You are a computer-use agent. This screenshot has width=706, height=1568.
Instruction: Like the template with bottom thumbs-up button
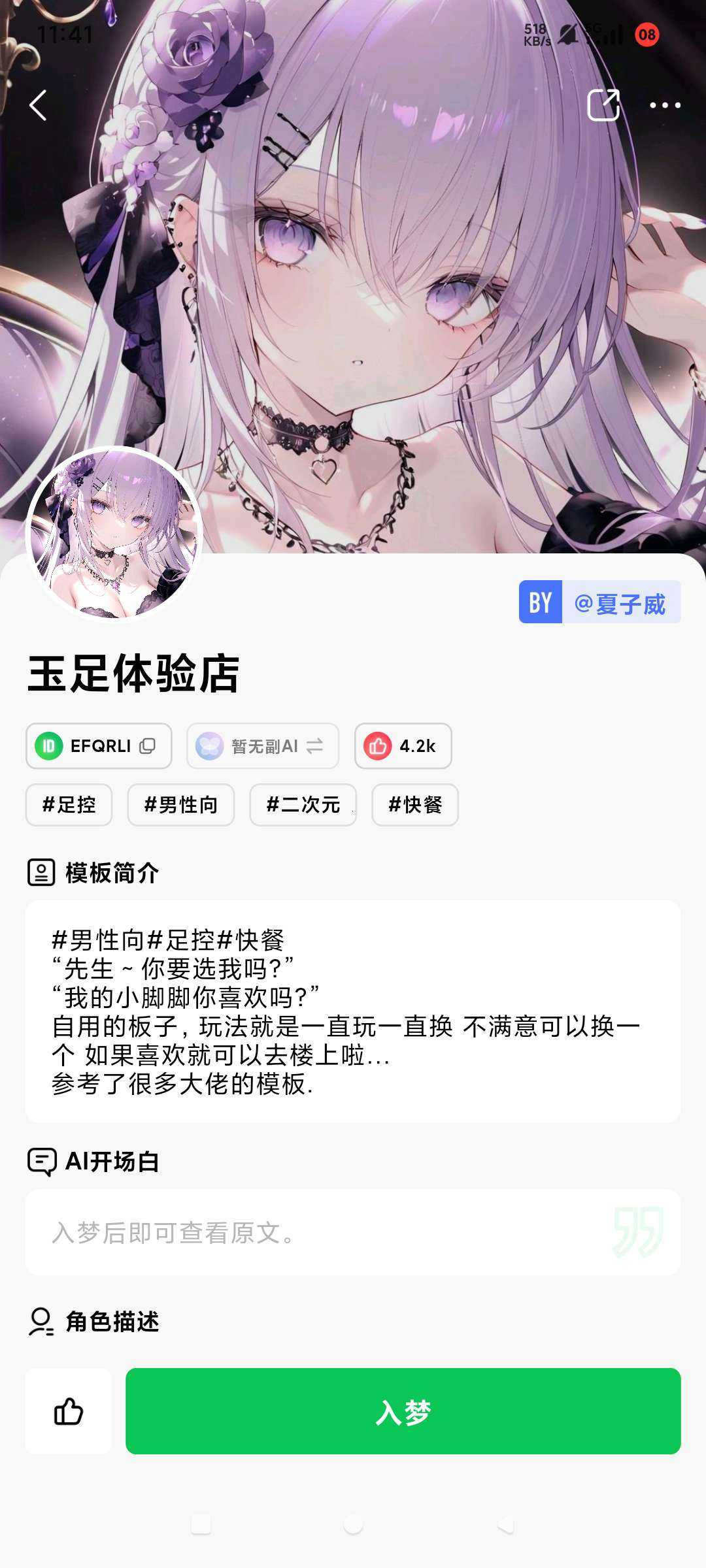point(69,1412)
